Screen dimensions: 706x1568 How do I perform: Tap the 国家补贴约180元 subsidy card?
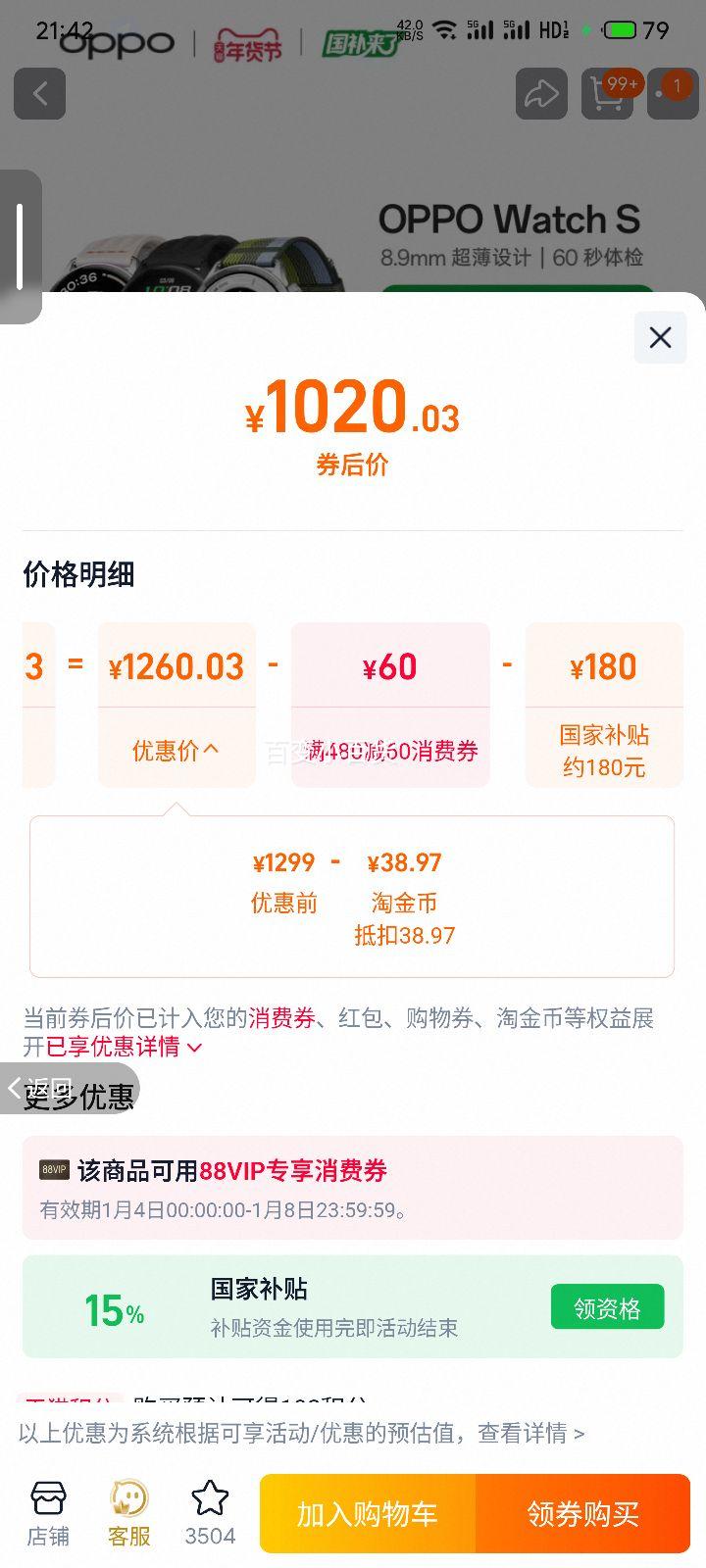tap(604, 701)
